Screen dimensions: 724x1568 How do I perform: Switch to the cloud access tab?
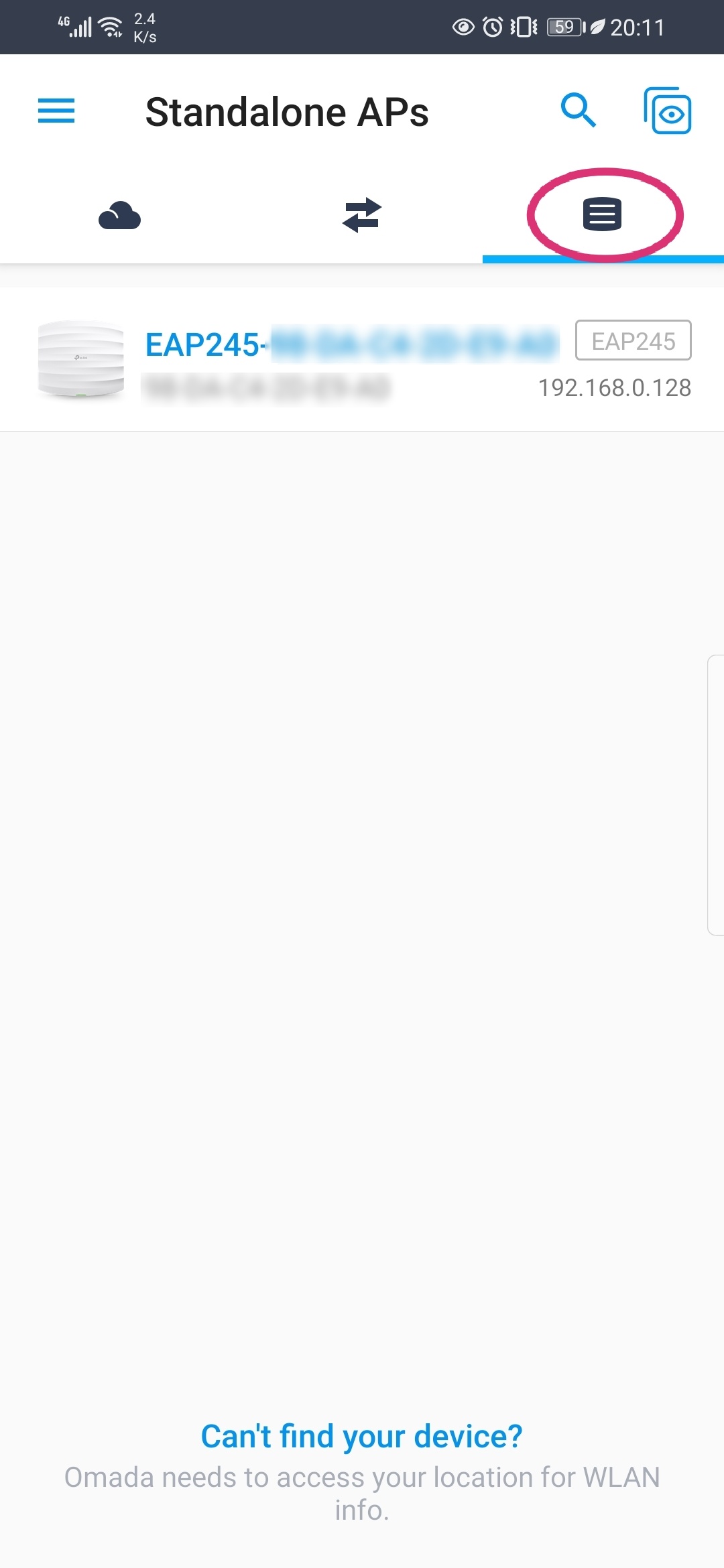click(120, 216)
